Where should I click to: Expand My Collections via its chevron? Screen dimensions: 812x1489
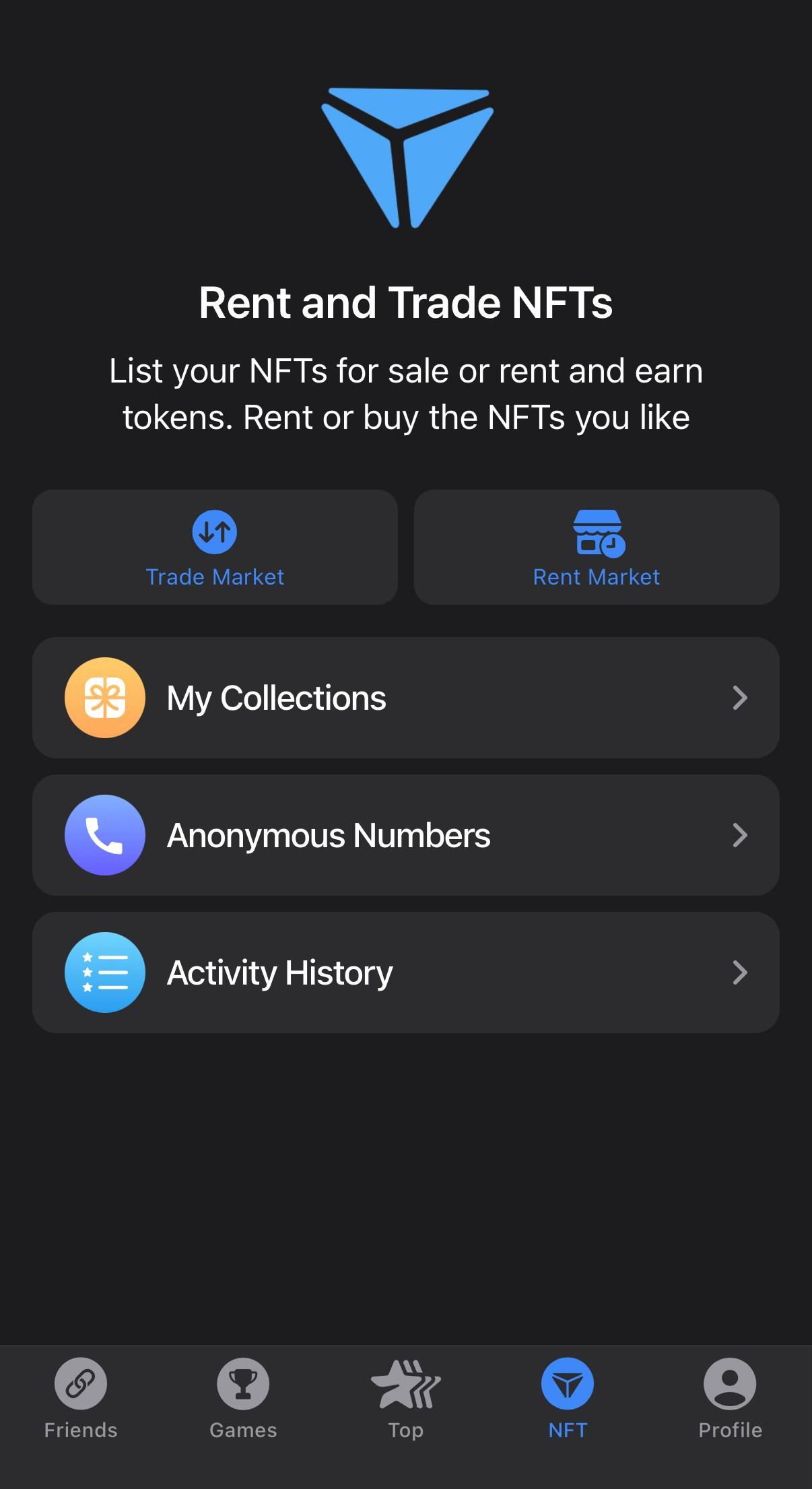(740, 698)
